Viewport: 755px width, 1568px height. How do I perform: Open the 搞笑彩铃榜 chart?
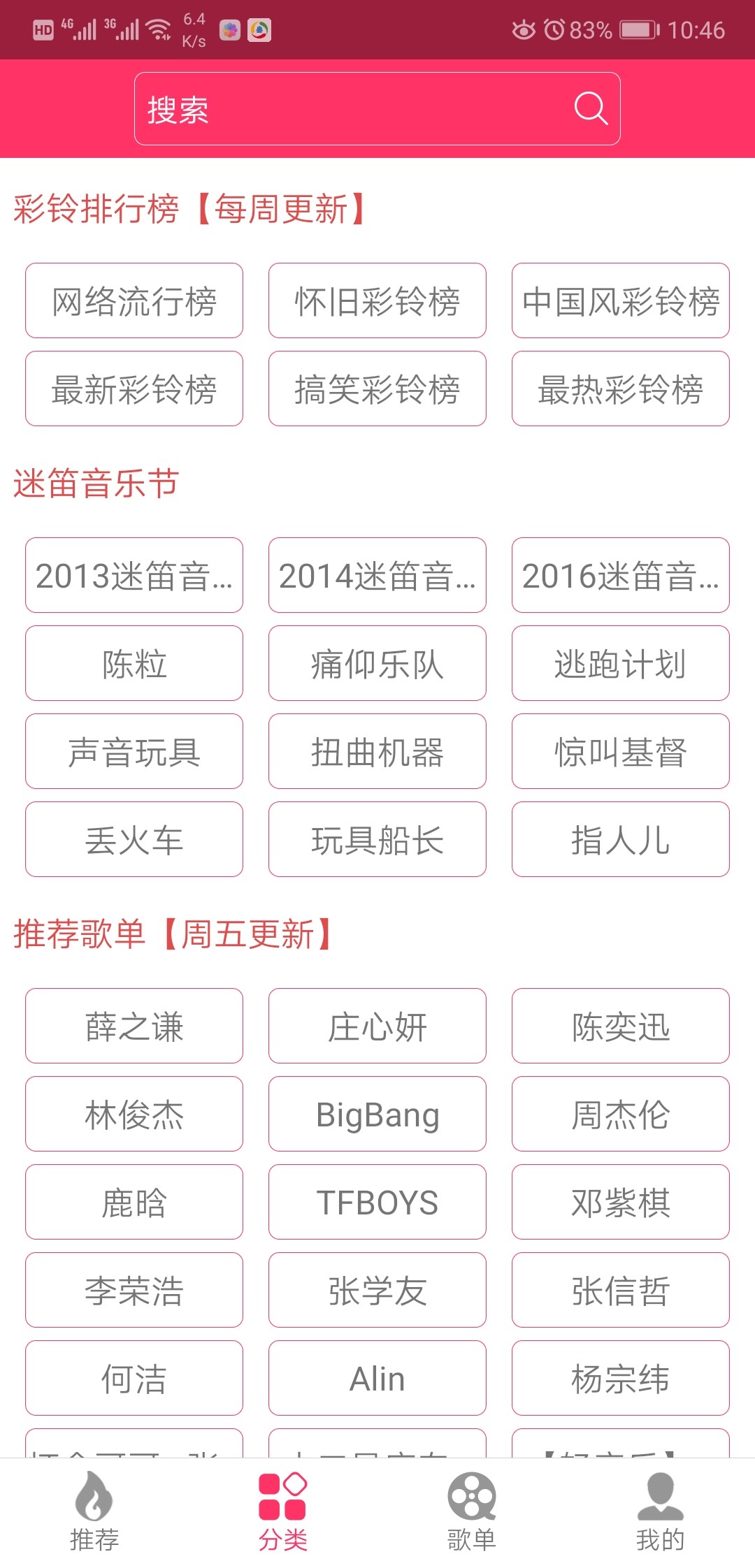point(377,389)
